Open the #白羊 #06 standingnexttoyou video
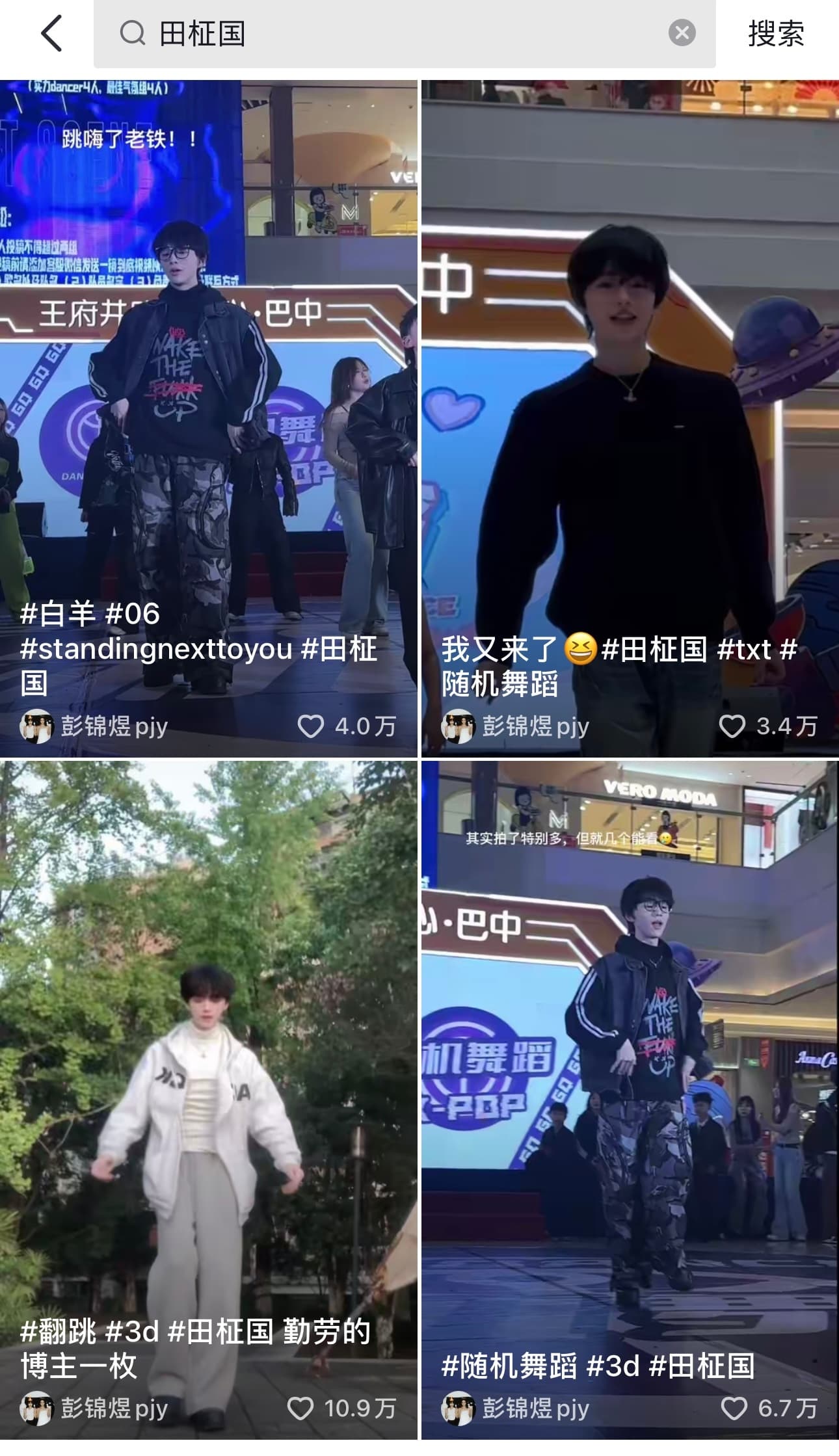The height and width of the screenshot is (1456, 839). pyautogui.click(x=208, y=390)
